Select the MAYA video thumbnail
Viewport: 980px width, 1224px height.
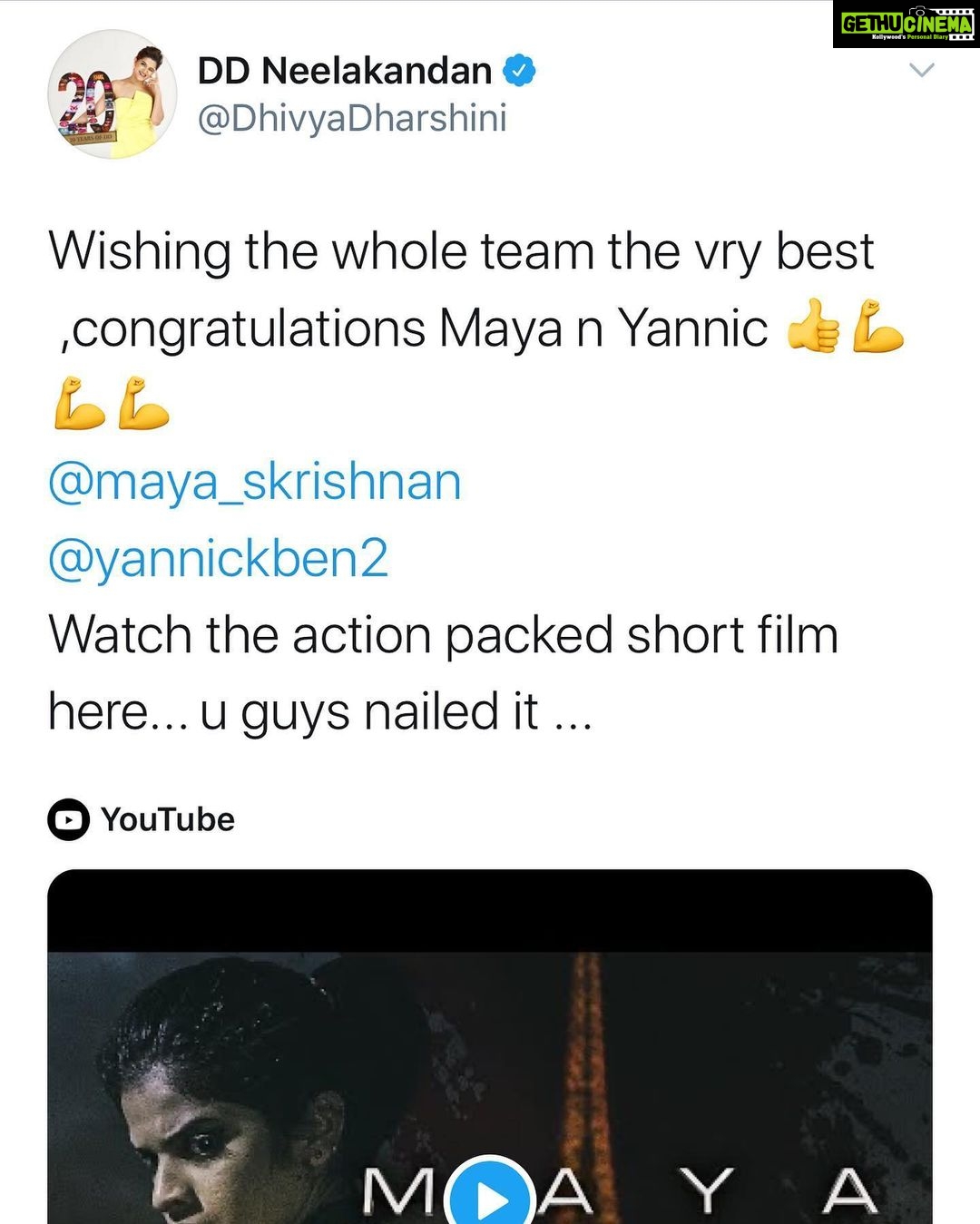tap(490, 1043)
